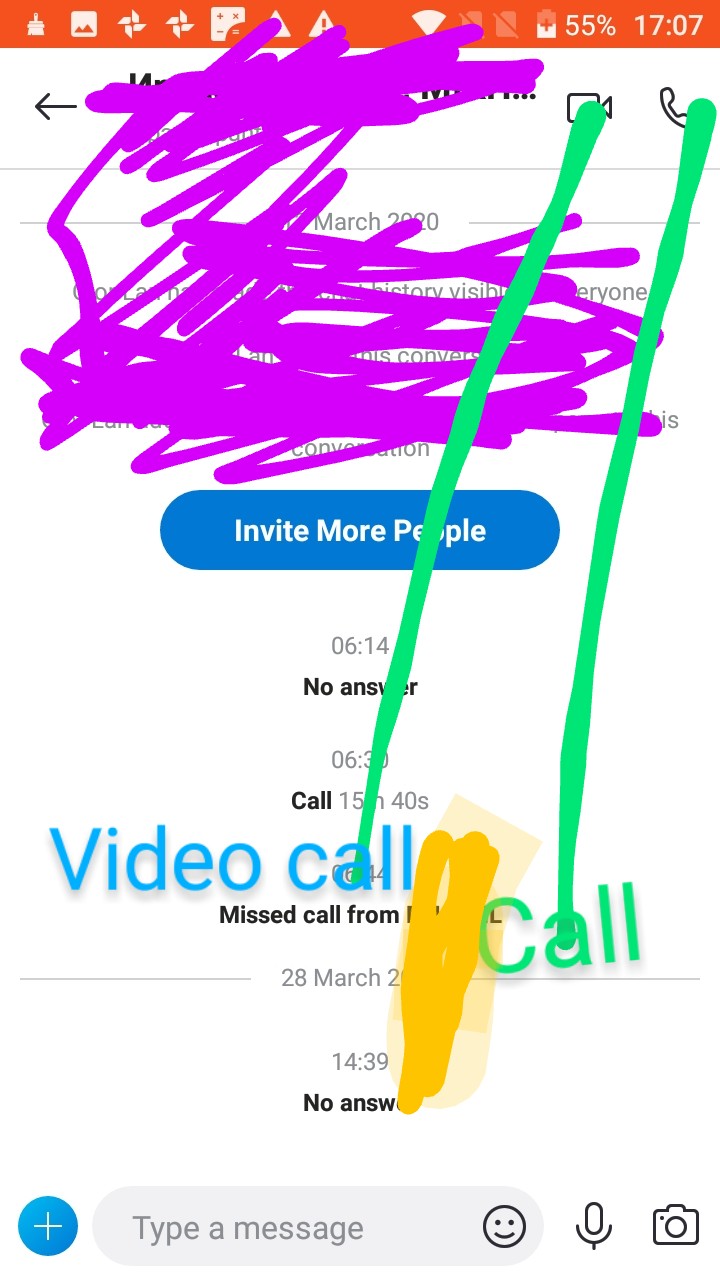
Task: Start a video call
Action: click(x=588, y=107)
